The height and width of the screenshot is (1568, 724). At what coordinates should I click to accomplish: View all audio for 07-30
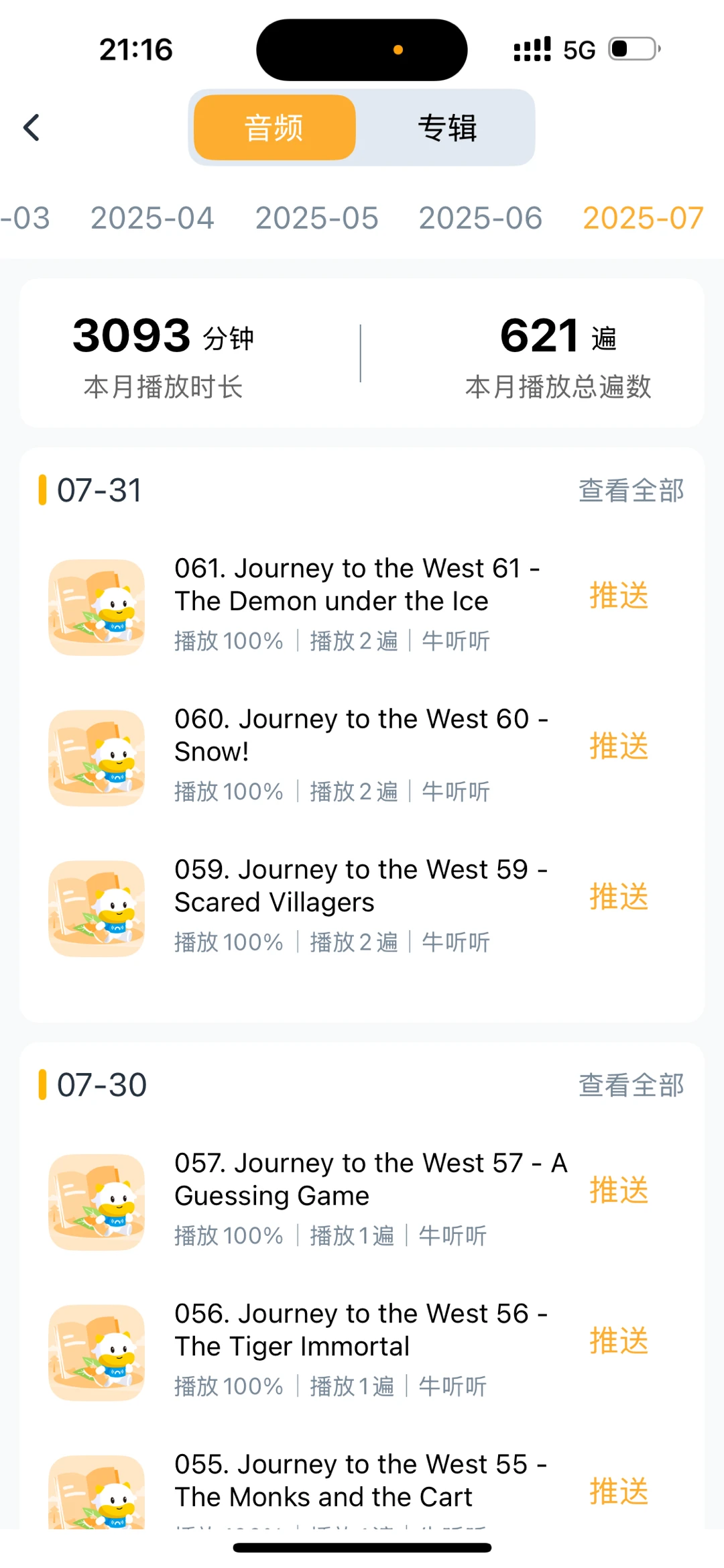tap(631, 1084)
